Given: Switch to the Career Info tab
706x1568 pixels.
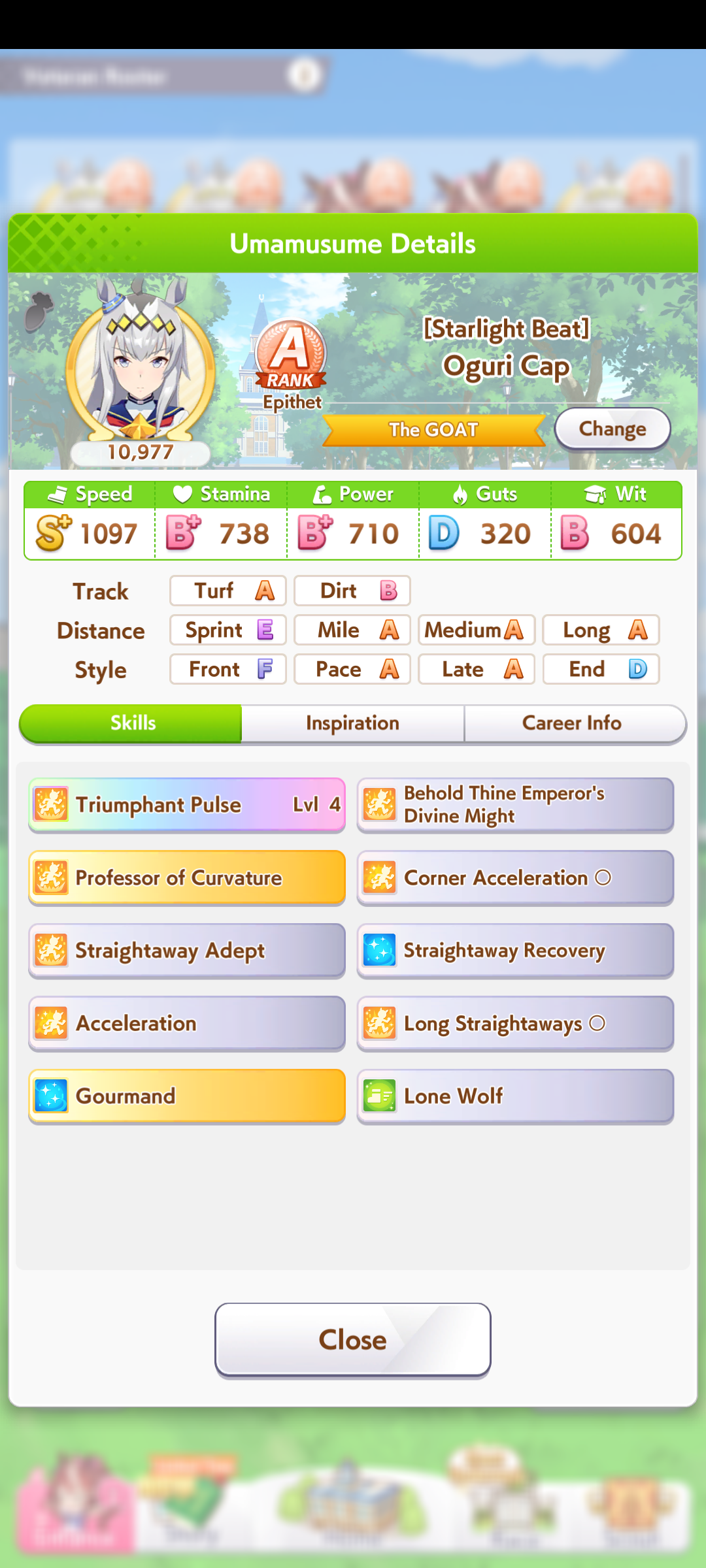Looking at the screenshot, I should click(573, 723).
